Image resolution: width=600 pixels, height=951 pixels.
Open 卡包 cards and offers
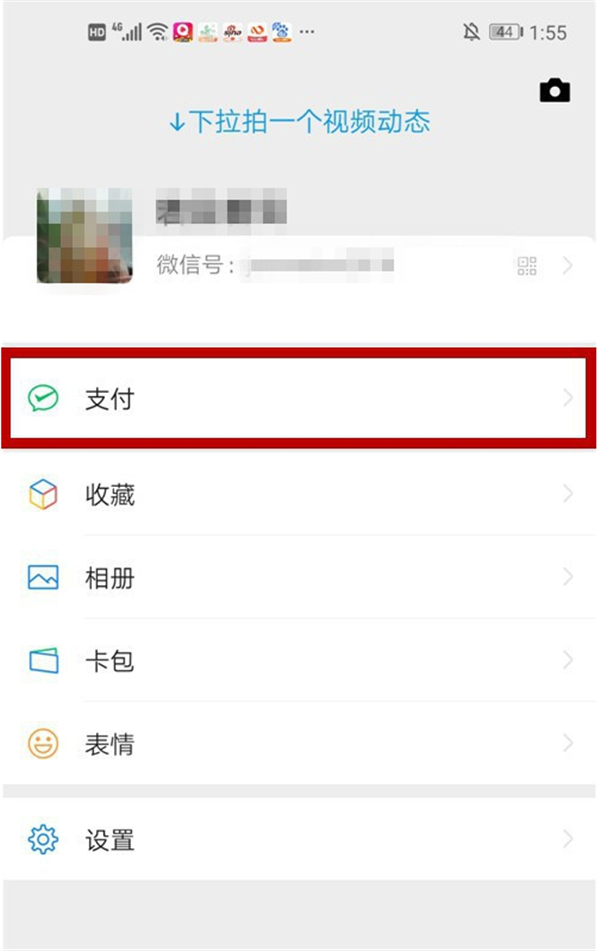coord(298,661)
